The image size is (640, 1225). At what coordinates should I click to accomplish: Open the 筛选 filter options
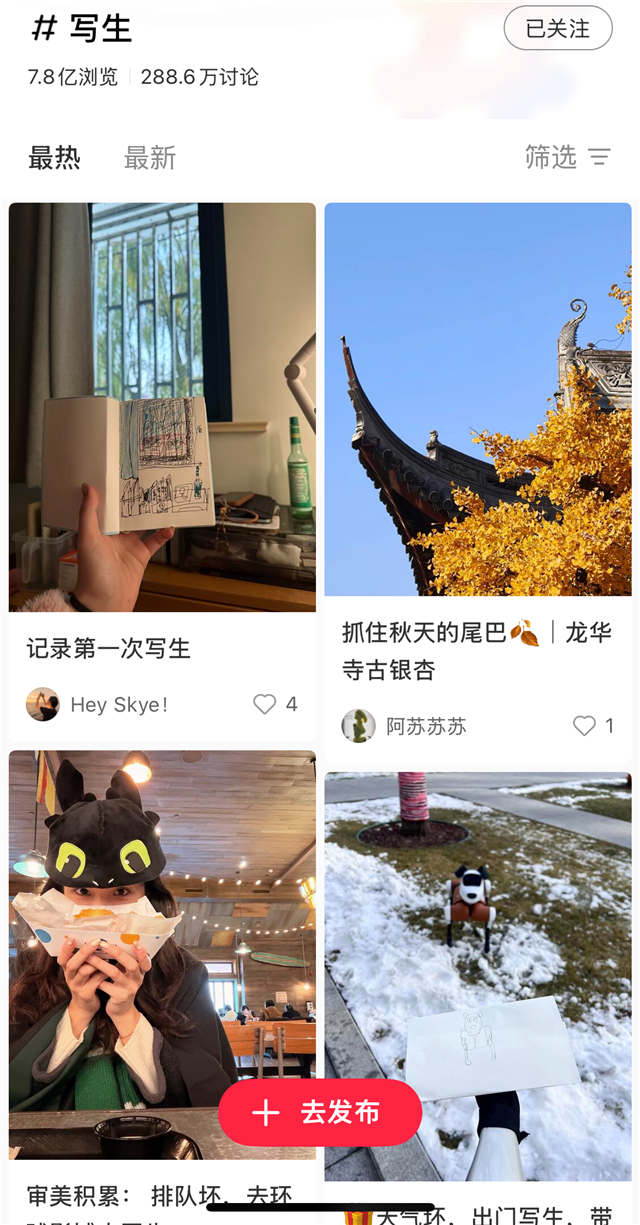(567, 157)
